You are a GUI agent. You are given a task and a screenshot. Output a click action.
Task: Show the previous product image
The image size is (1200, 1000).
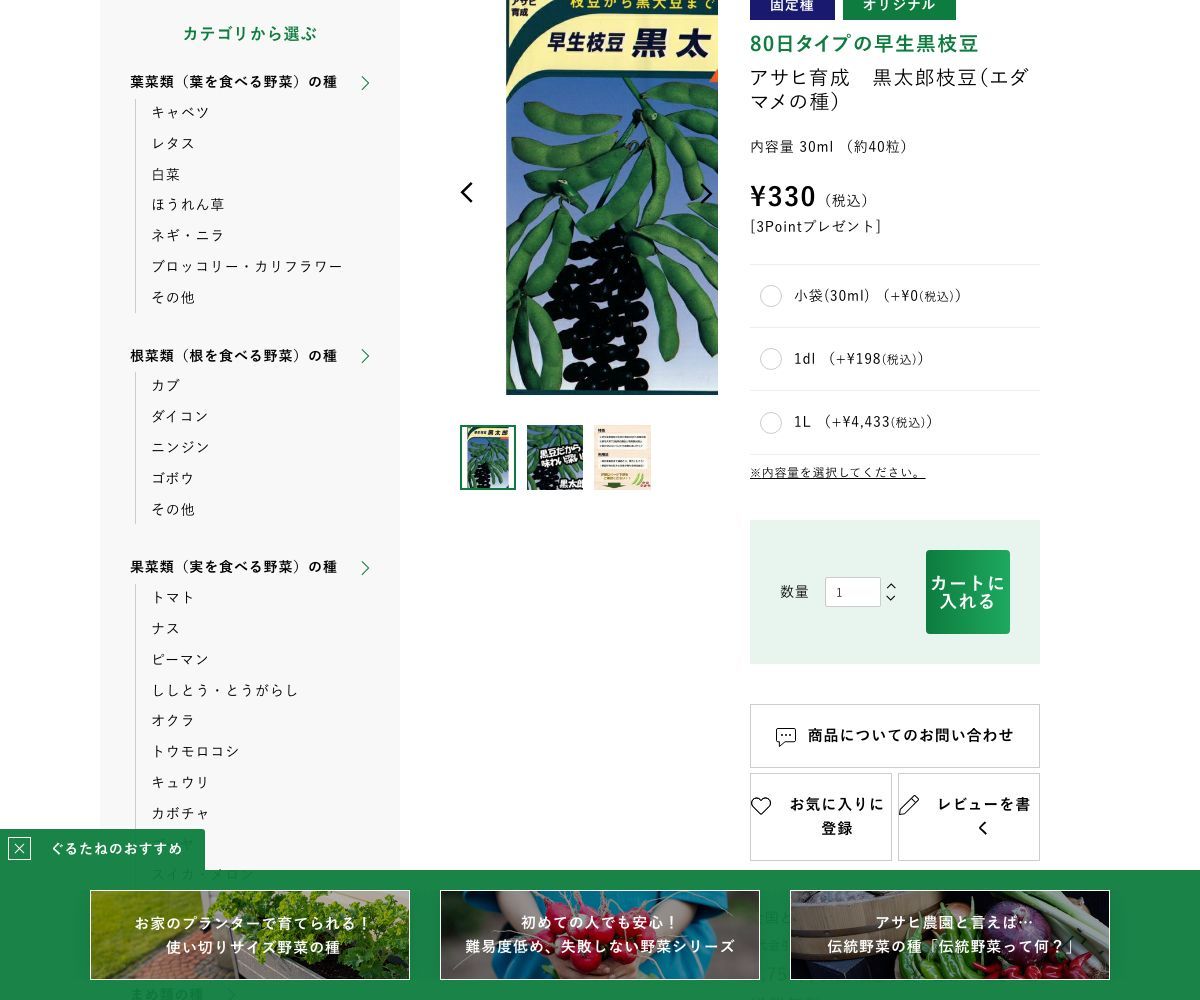(x=467, y=193)
